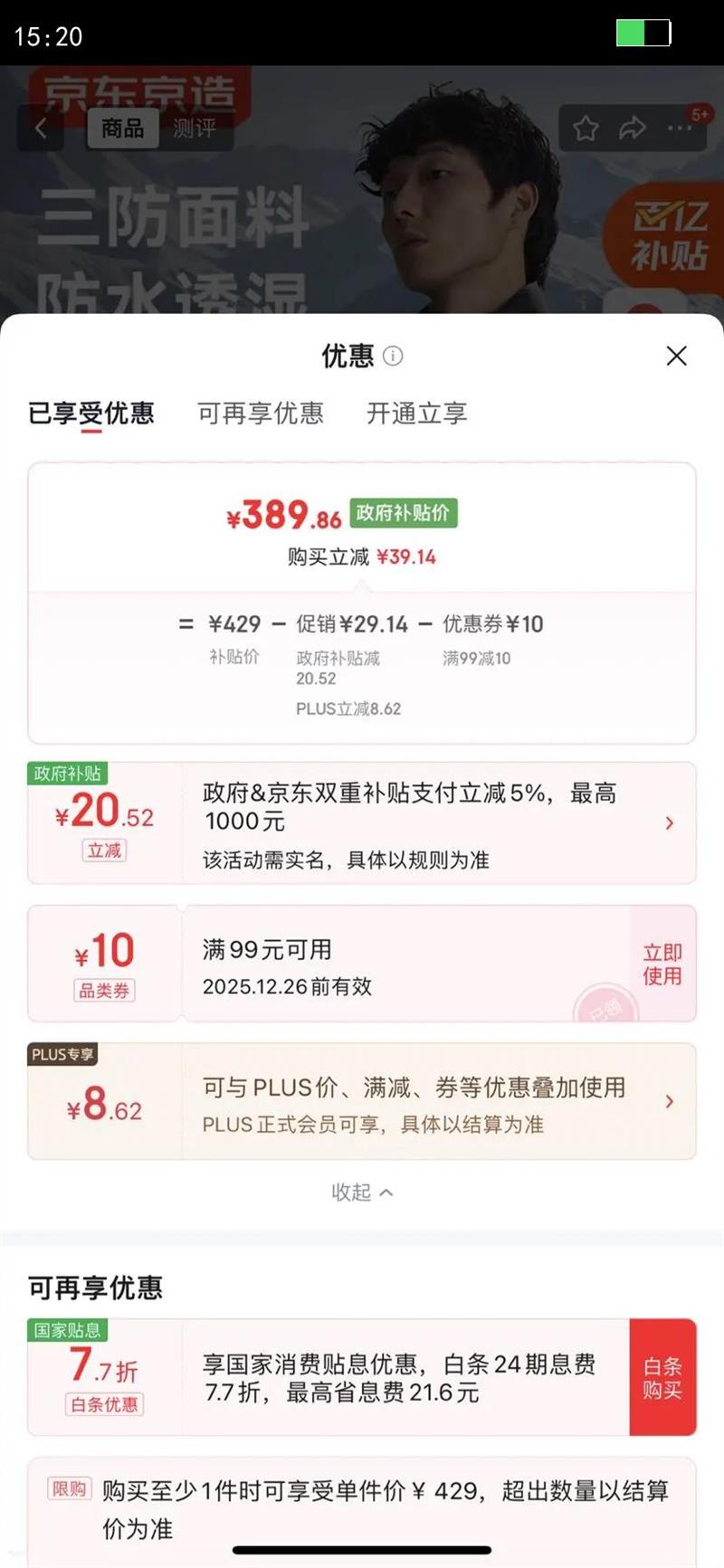Tap the share icon

pos(632,128)
